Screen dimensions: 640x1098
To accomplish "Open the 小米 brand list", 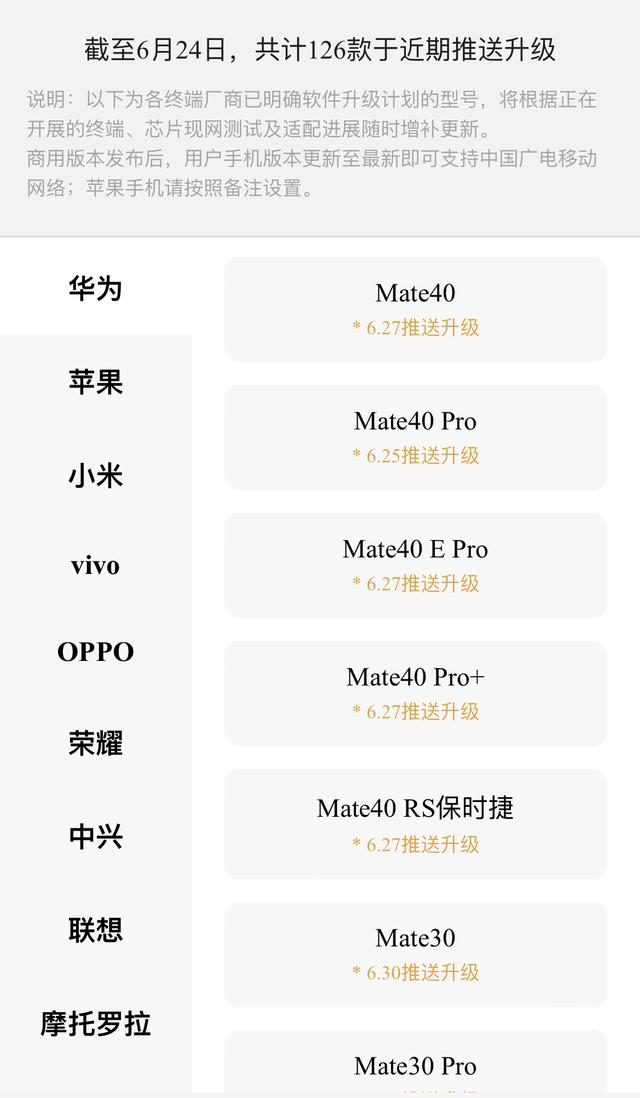I will click(x=95, y=474).
